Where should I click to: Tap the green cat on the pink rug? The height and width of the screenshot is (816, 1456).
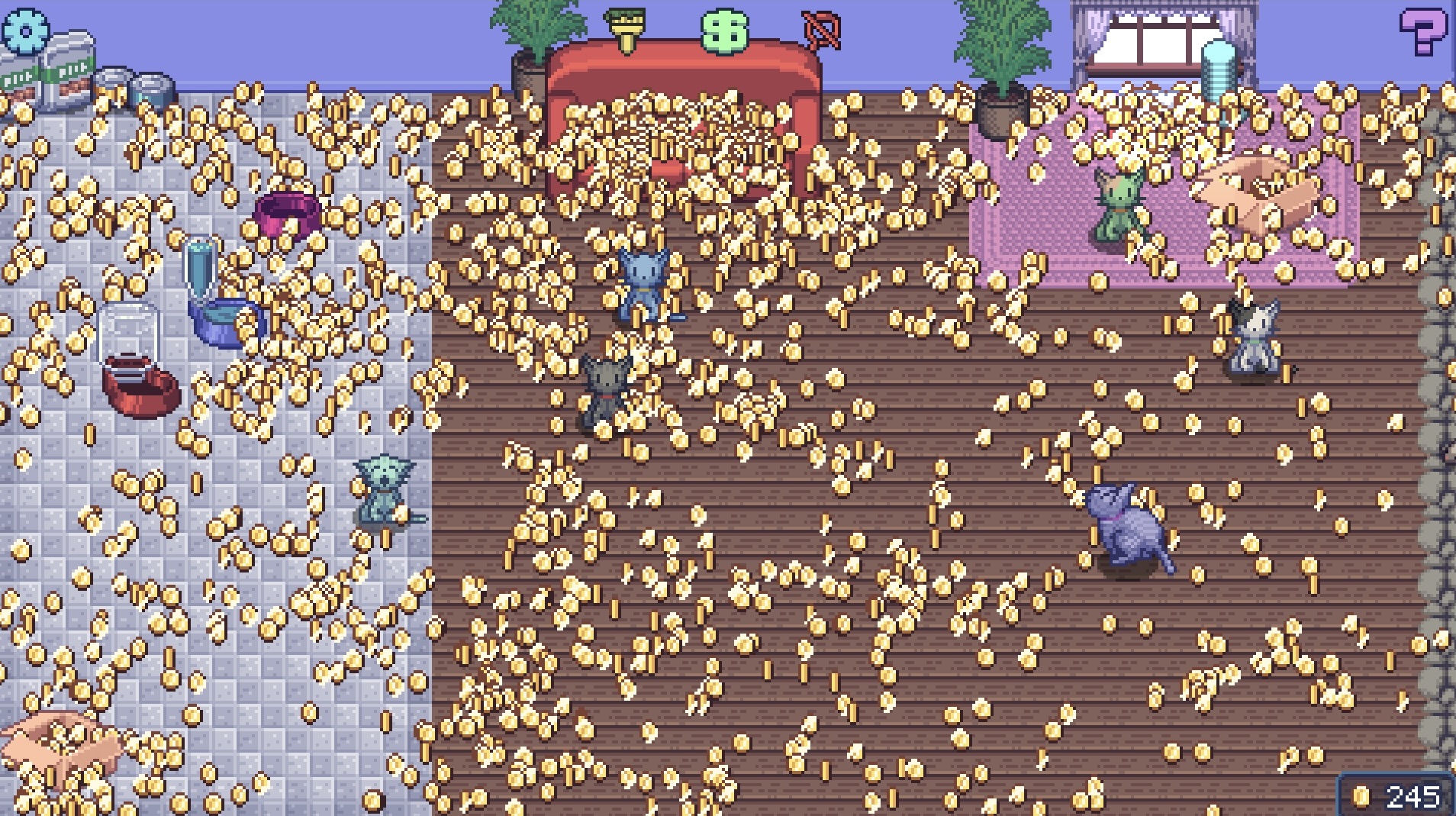(1118, 206)
